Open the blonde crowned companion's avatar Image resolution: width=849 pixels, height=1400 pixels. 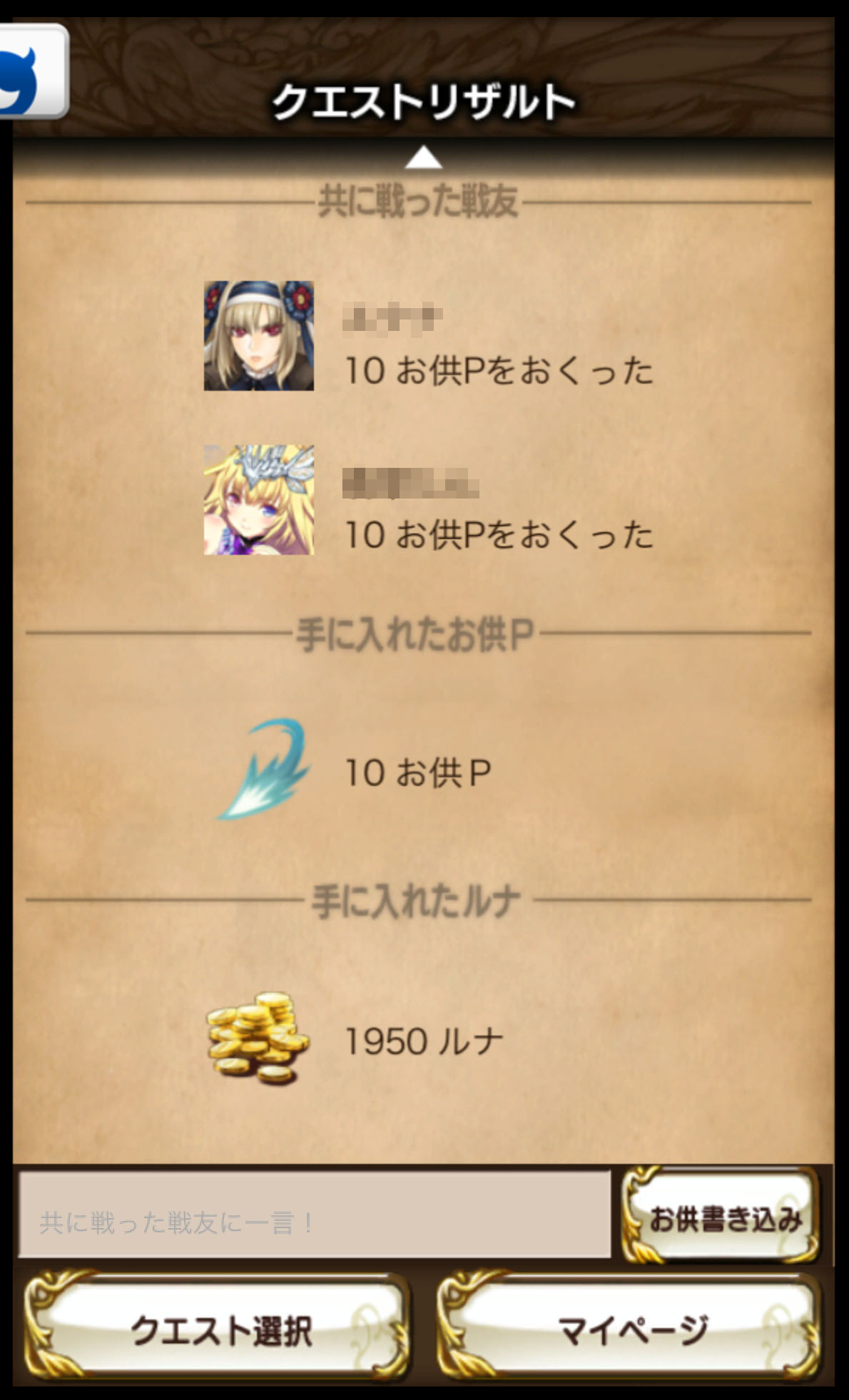pyautogui.click(x=258, y=500)
